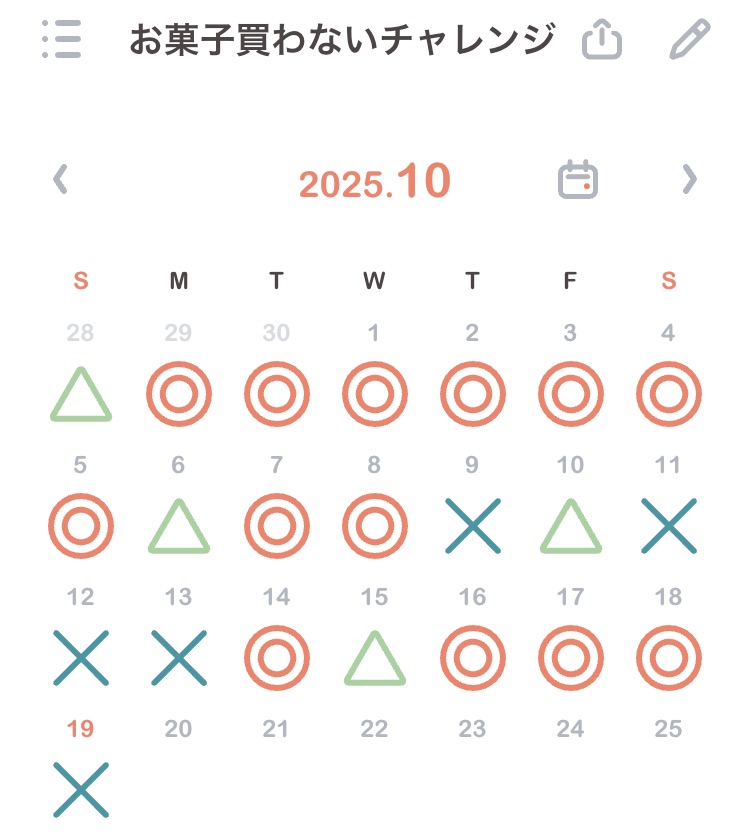This screenshot has width=750, height=839.
Task: Share the お菓子買わないチャレンジ calendar
Action: pos(602,40)
